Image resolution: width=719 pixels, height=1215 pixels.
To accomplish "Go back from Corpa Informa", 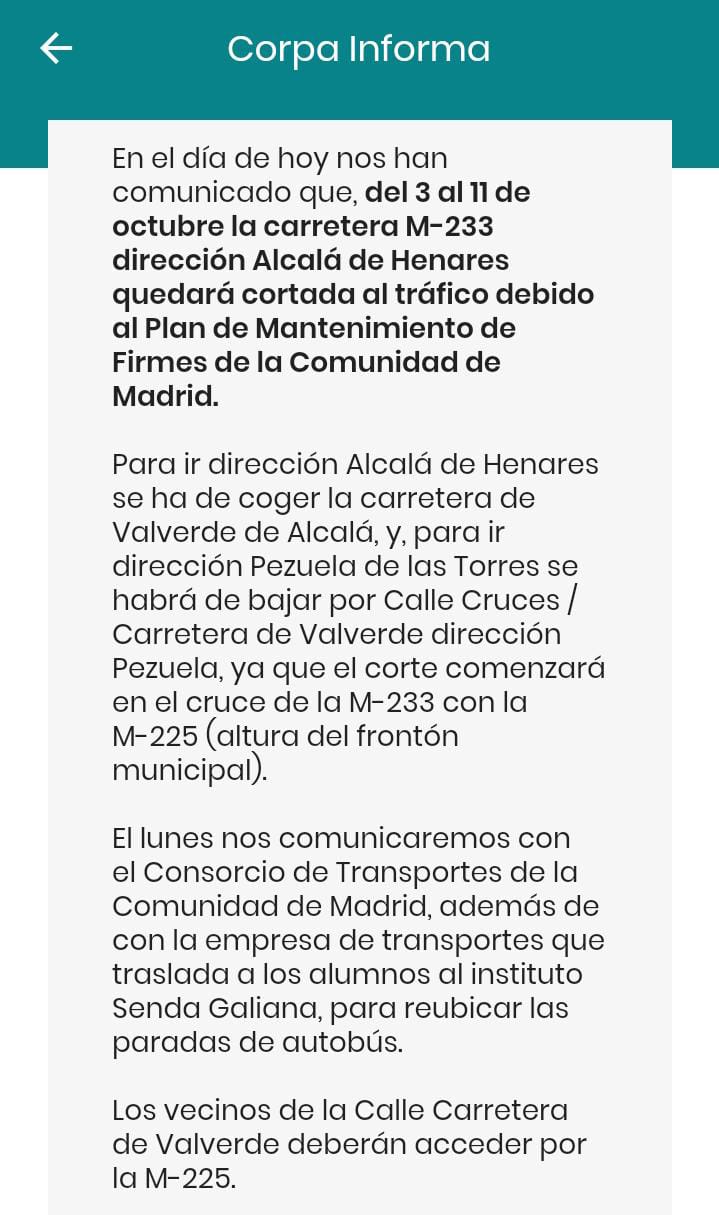I will [x=56, y=48].
